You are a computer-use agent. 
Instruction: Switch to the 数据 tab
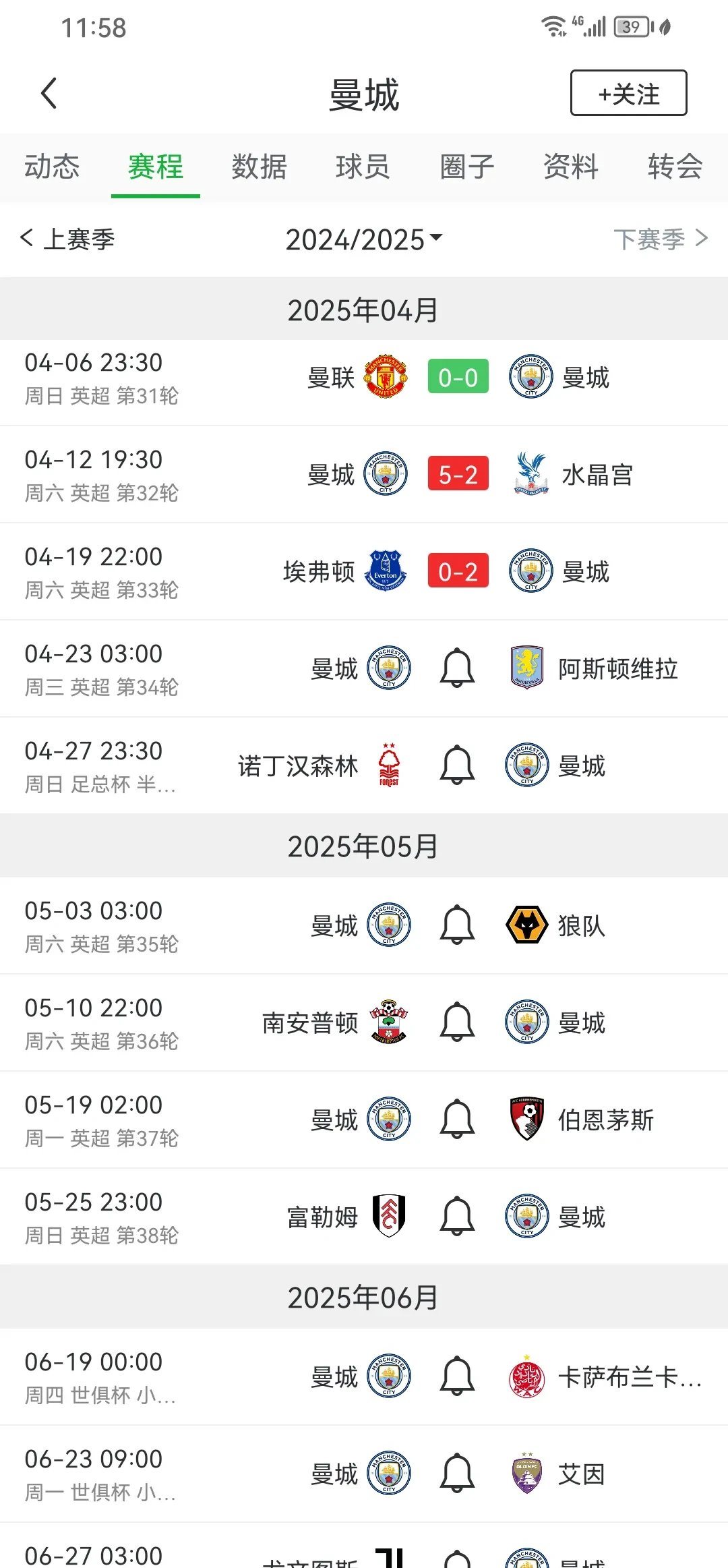(260, 167)
